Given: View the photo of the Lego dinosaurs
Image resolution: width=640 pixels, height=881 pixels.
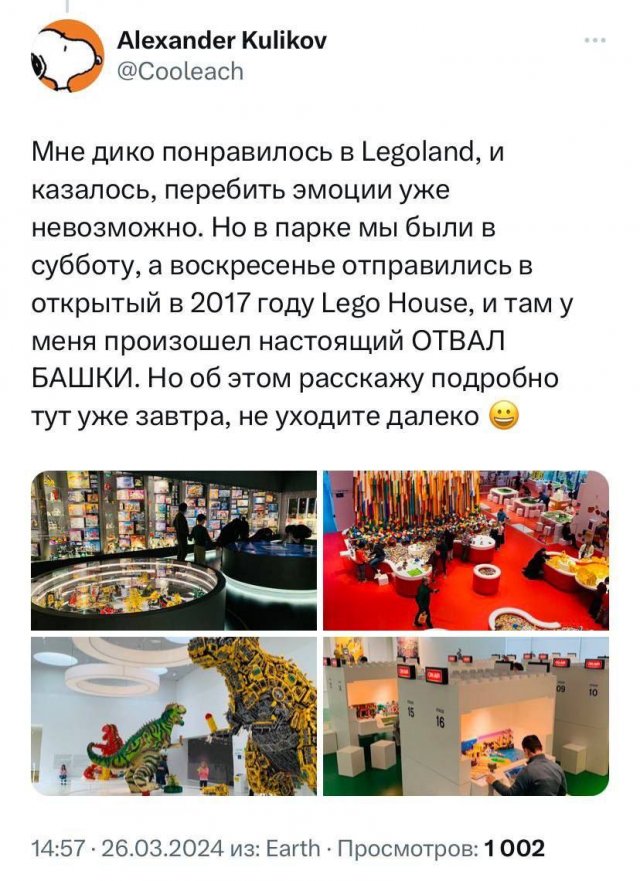Looking at the screenshot, I should coord(173,715).
